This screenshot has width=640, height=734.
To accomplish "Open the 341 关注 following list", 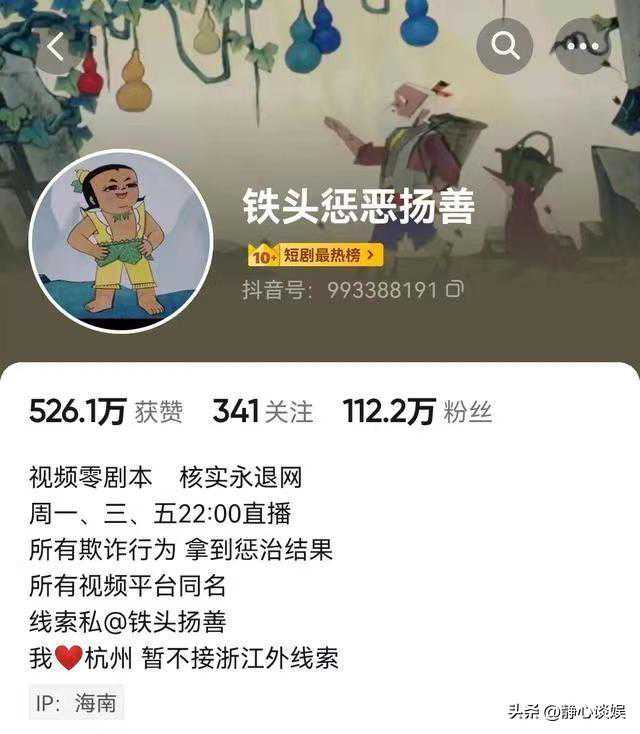I will pos(262,411).
